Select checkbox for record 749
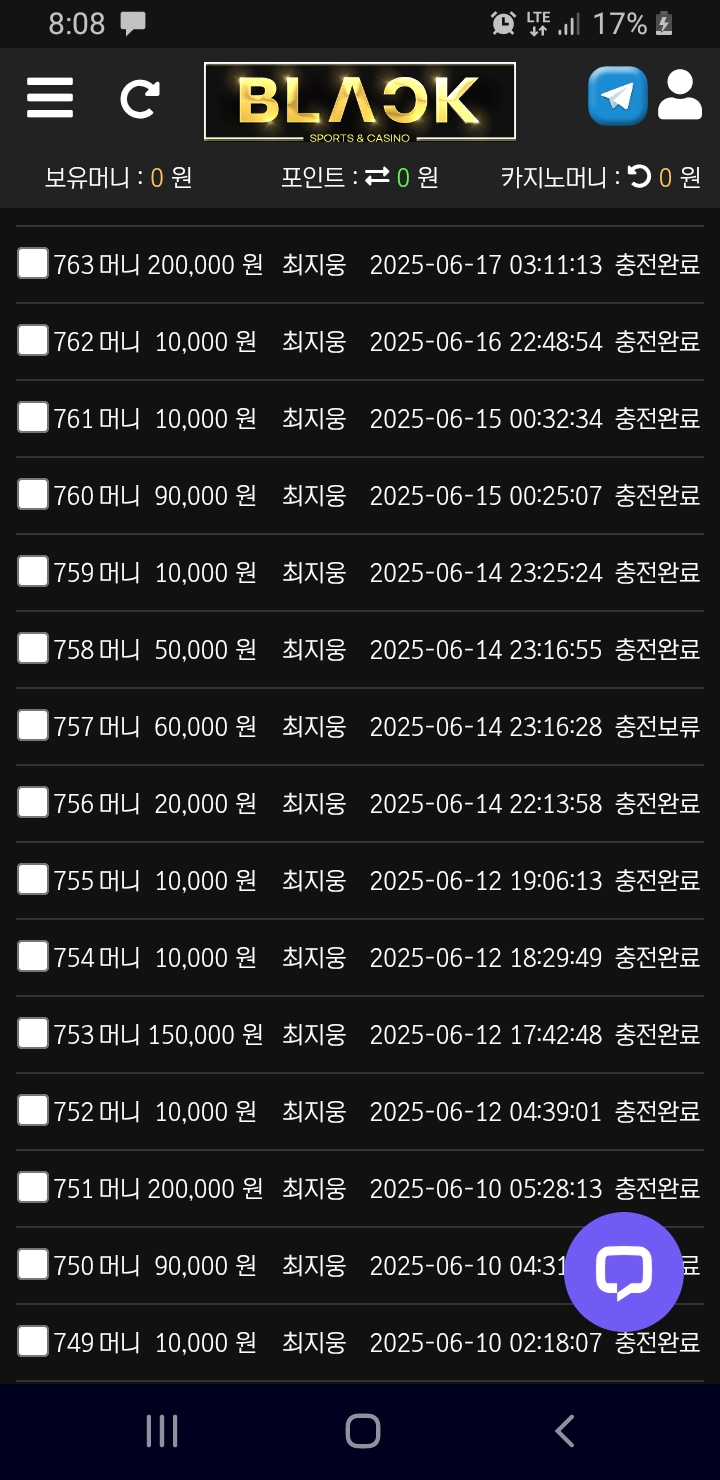The image size is (720, 1480). pos(33,1342)
